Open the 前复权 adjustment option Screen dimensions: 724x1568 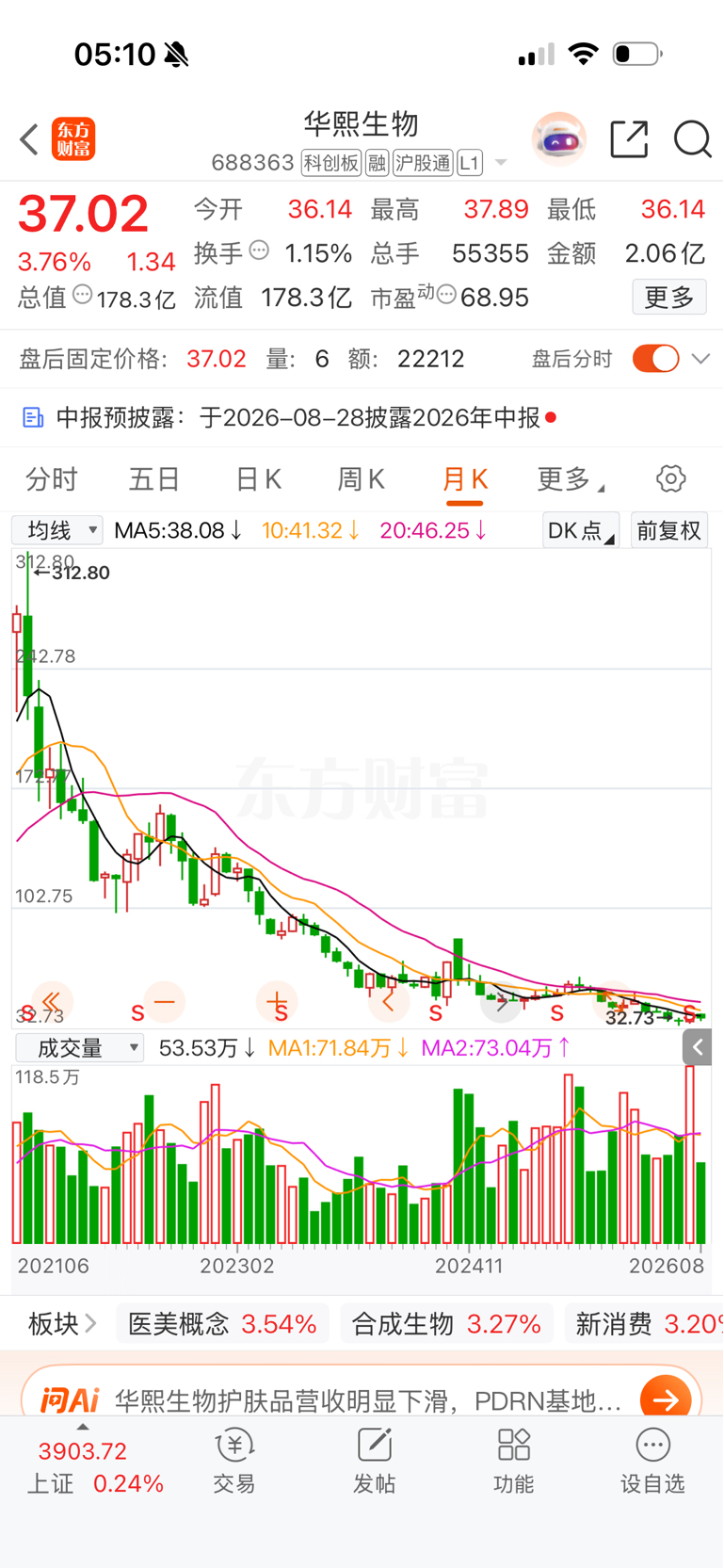[669, 530]
